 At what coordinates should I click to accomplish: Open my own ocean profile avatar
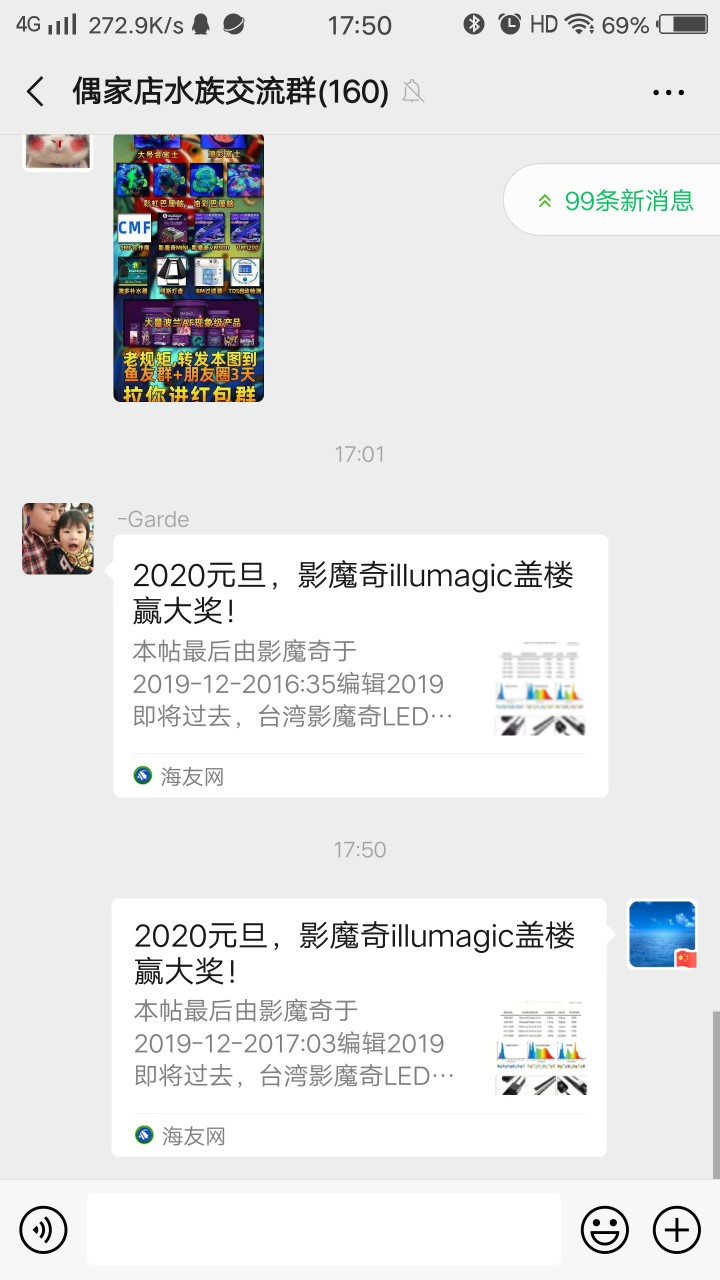tap(662, 935)
